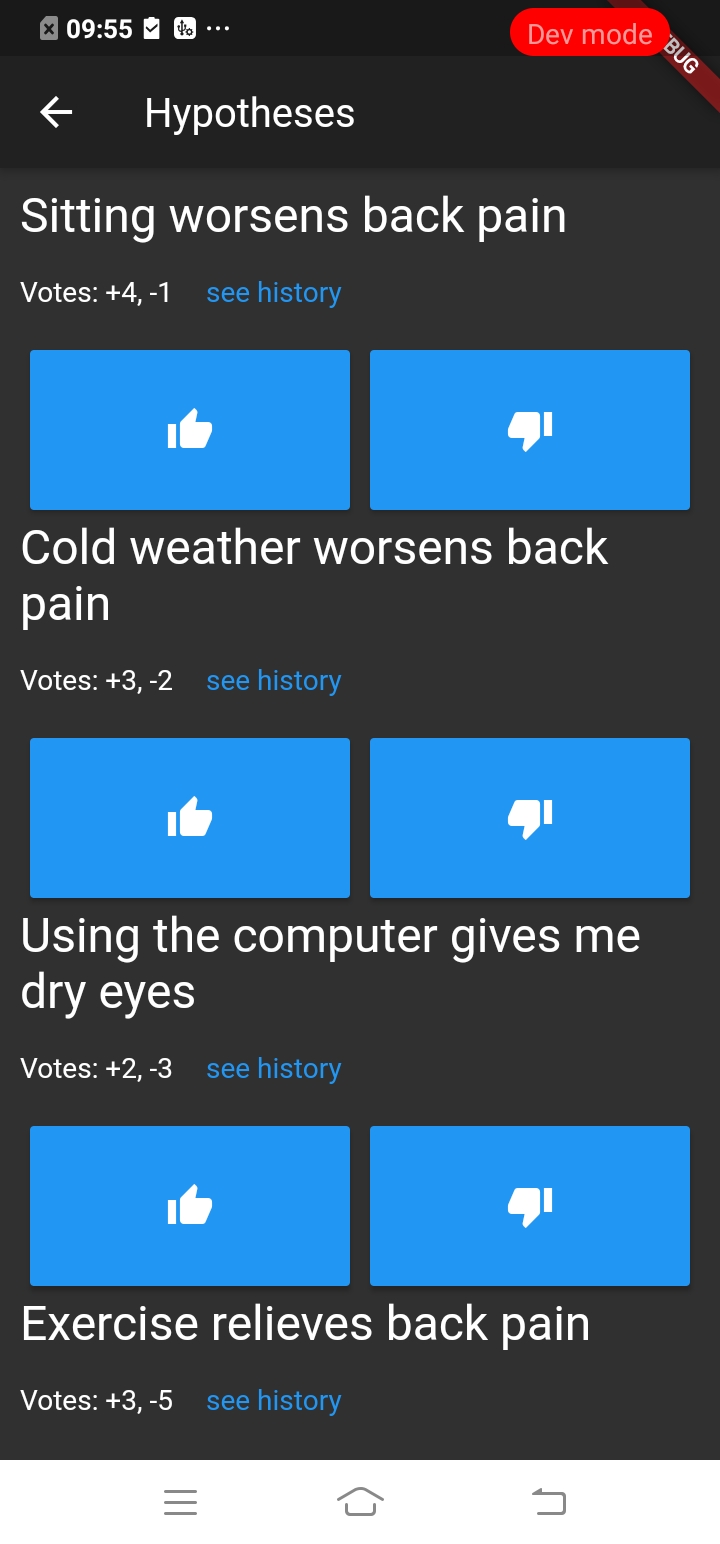The width and height of the screenshot is (720, 1544).
Task: Open the recent apps menu button
Action: 181,1501
